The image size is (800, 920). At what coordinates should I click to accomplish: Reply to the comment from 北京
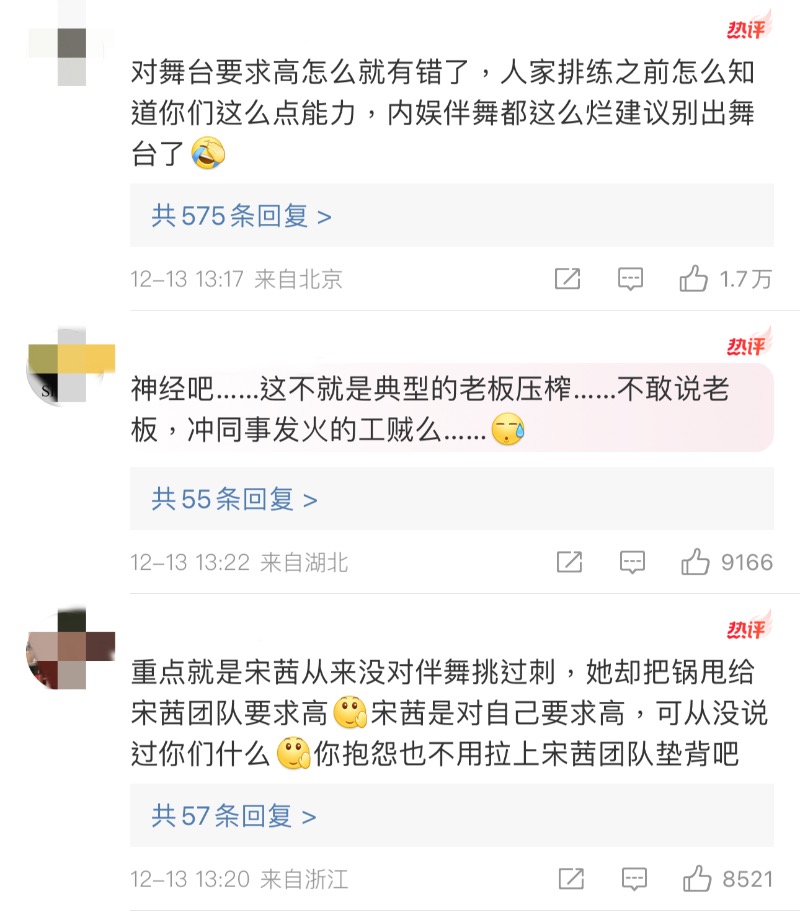630,279
